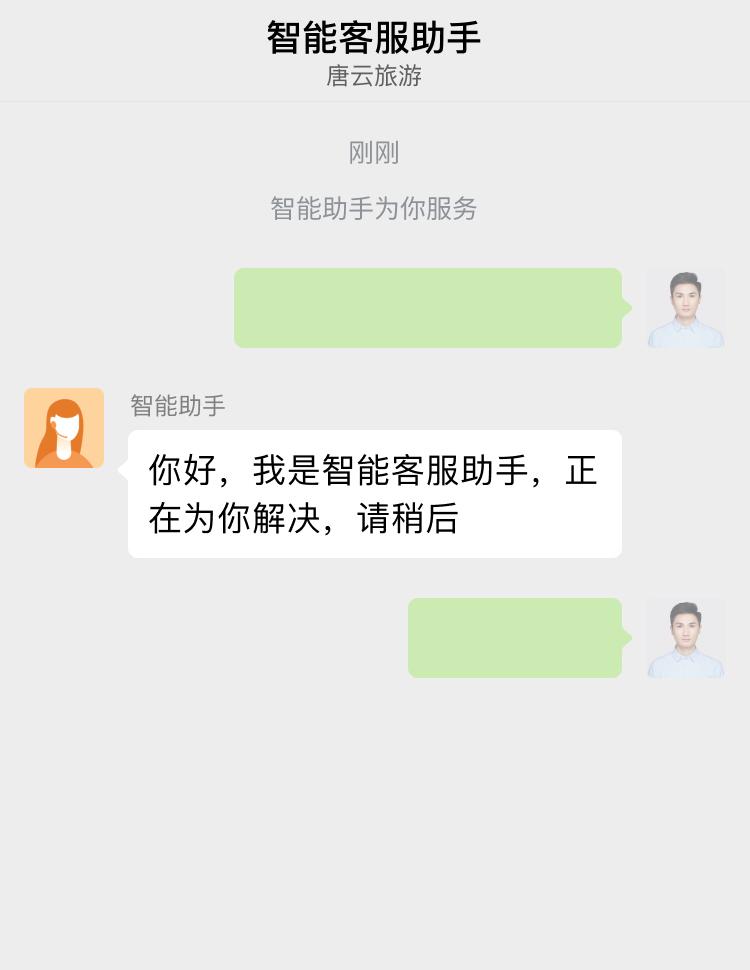Click the user avatar next to second green bubble
750x970 pixels.
[x=686, y=637]
